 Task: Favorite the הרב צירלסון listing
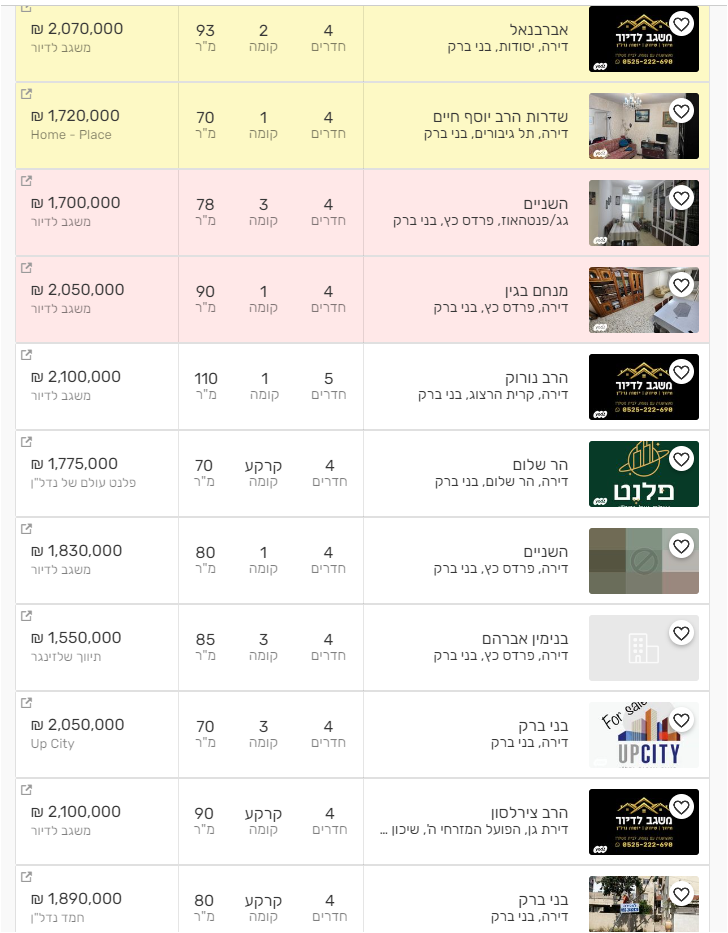(681, 807)
